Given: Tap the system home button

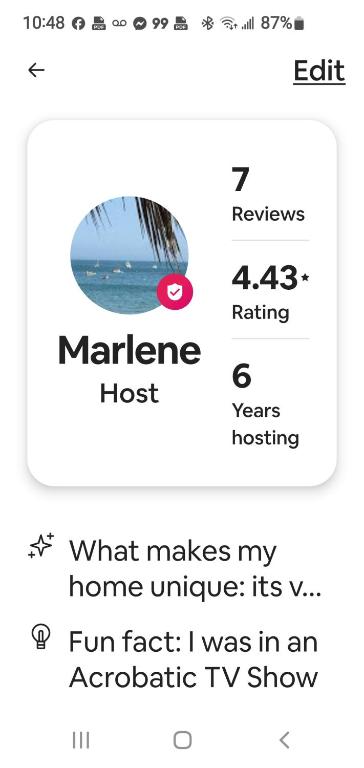Looking at the screenshot, I should pos(182,740).
